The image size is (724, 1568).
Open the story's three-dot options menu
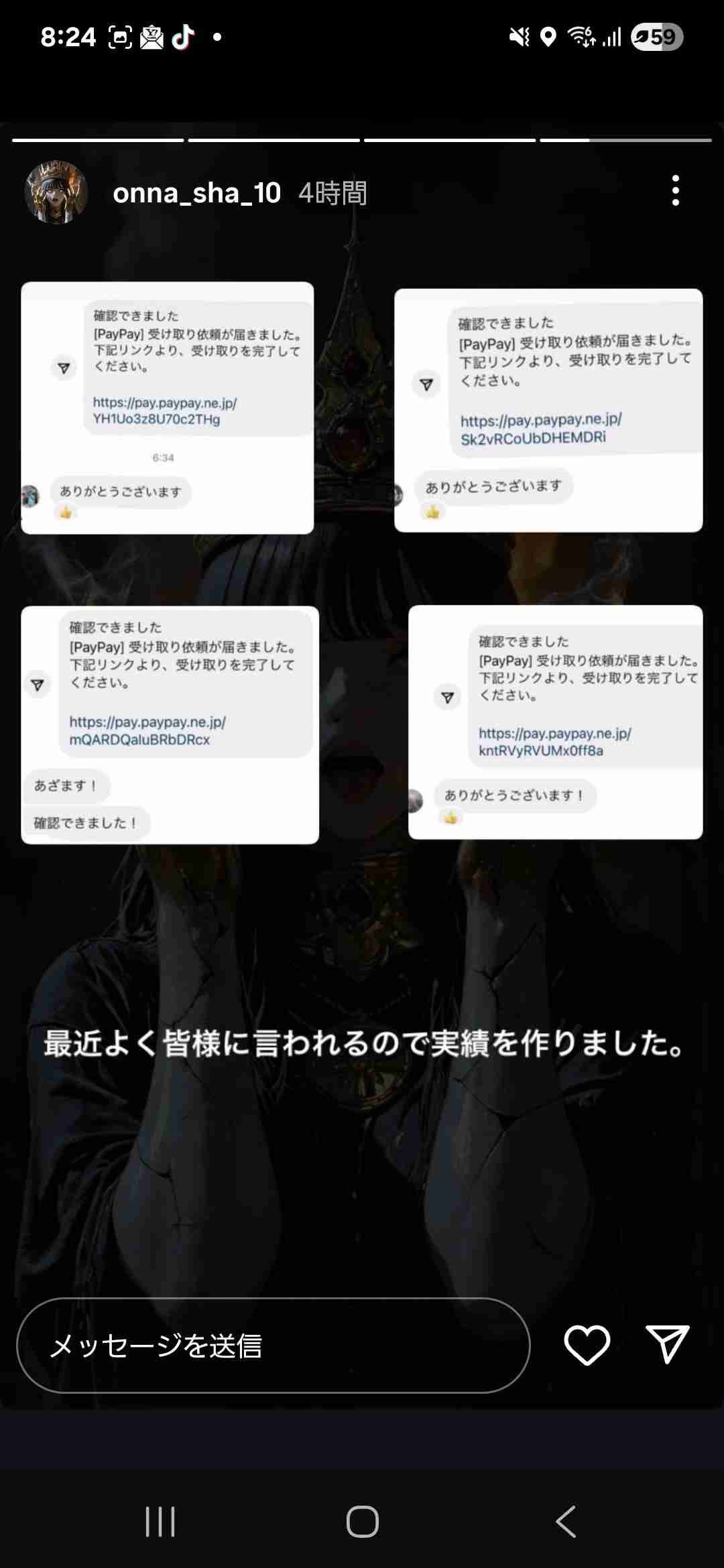point(675,191)
